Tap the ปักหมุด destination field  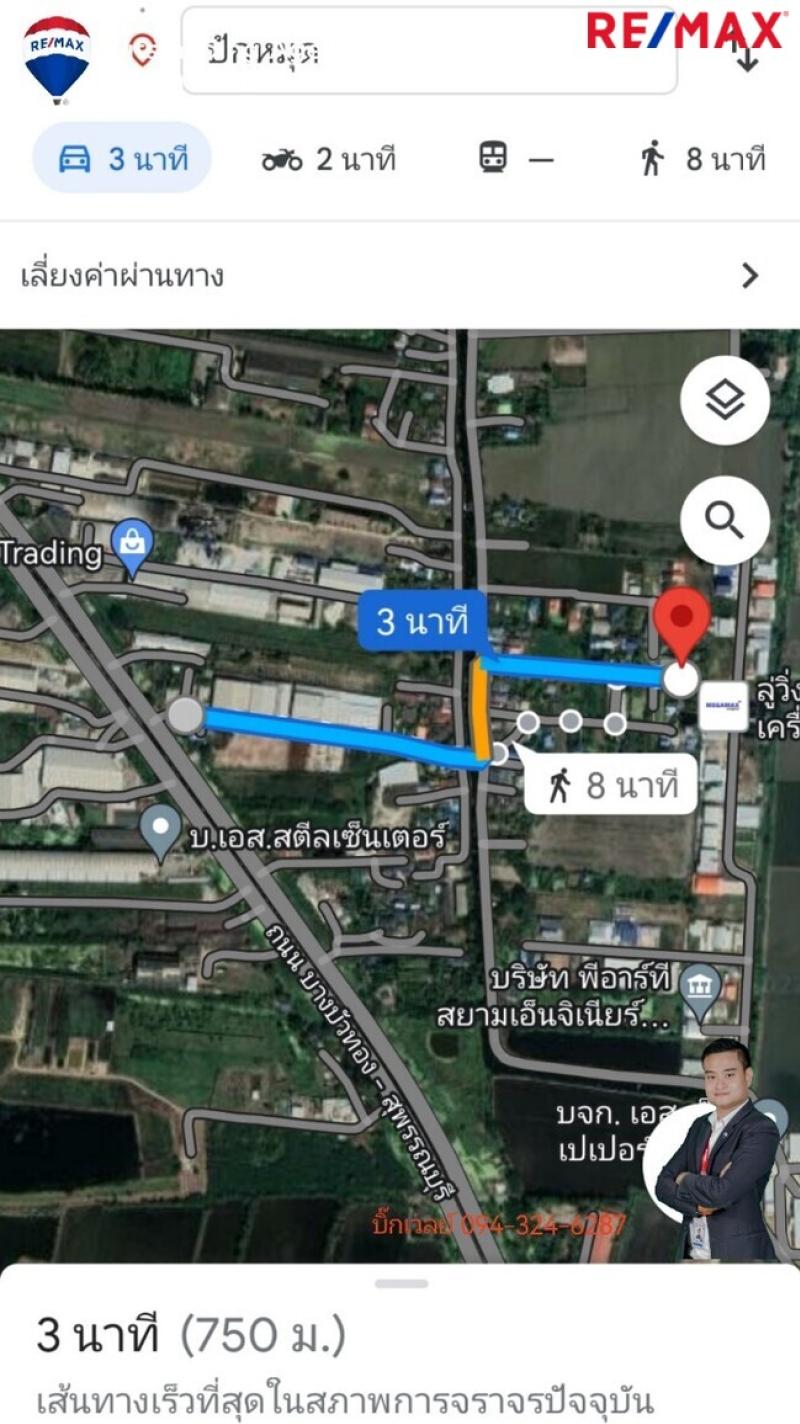point(429,51)
